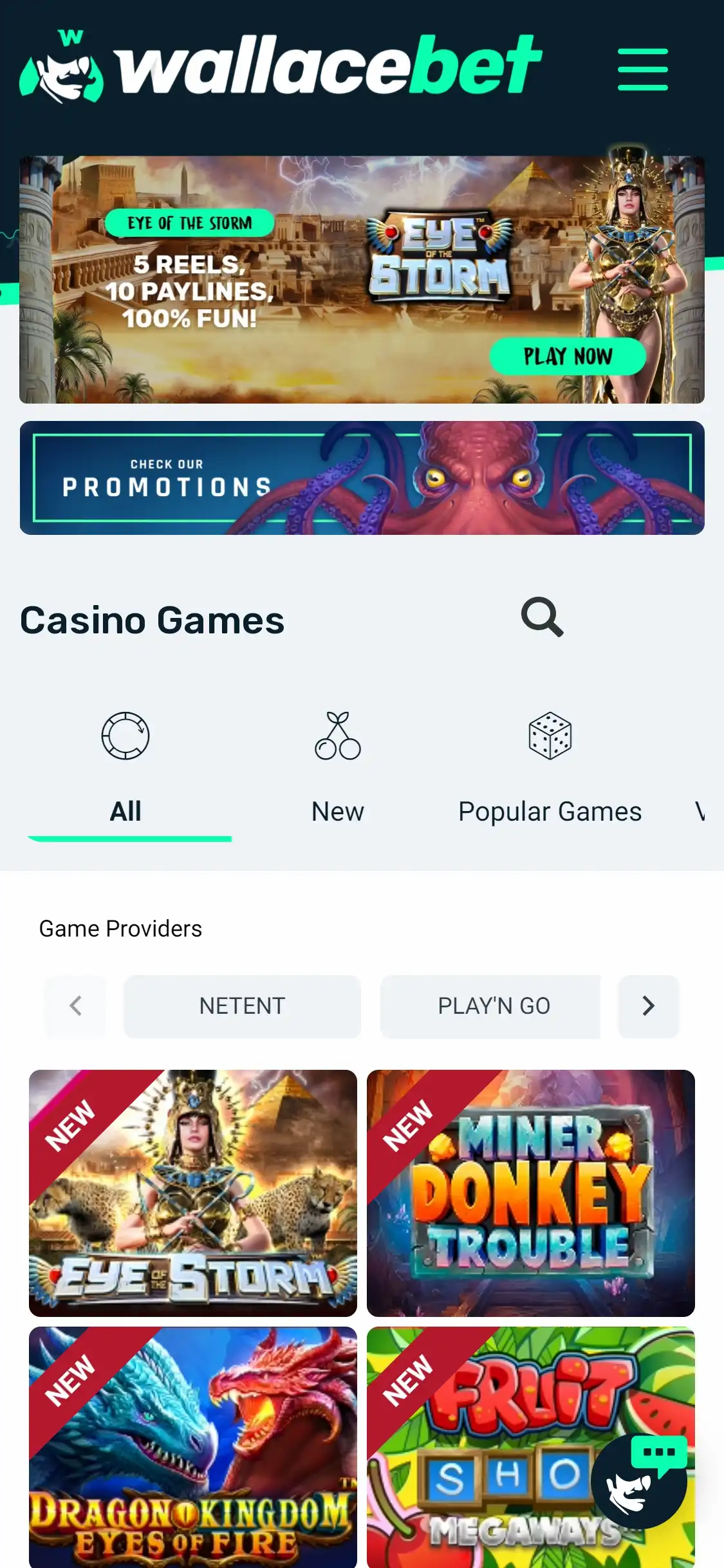Switch to the Popular Games tab
Image resolution: width=724 pixels, height=1568 pixels.
coord(550,772)
